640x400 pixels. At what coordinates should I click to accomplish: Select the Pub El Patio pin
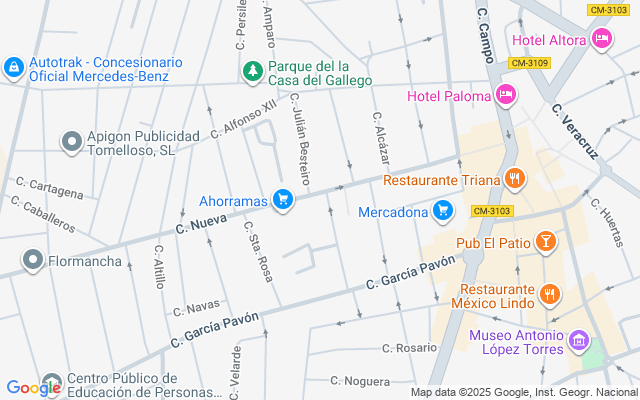coord(546,241)
